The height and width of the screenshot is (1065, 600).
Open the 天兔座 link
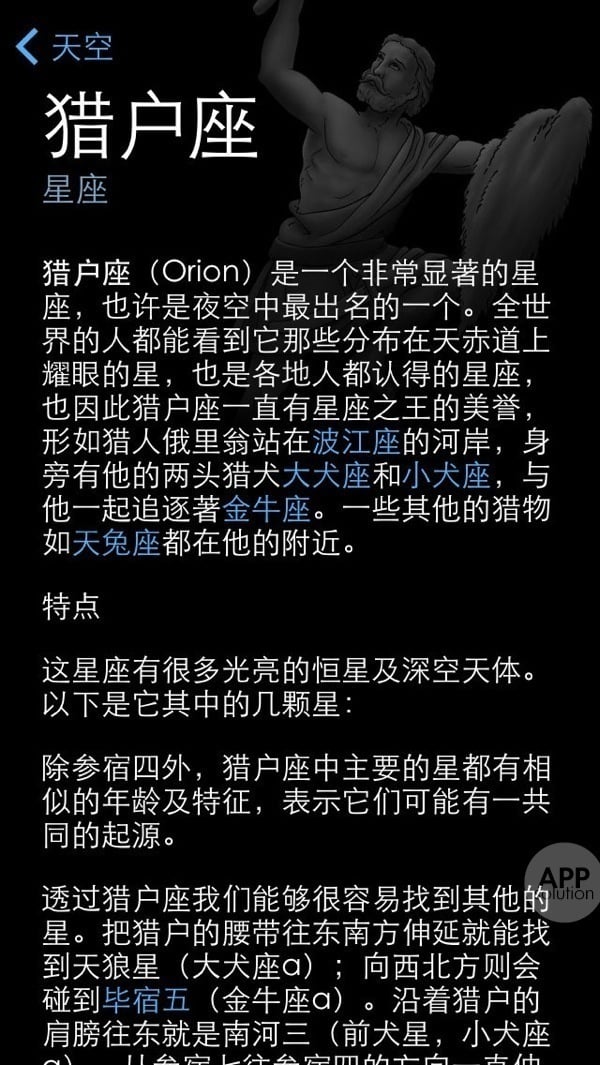(116, 545)
